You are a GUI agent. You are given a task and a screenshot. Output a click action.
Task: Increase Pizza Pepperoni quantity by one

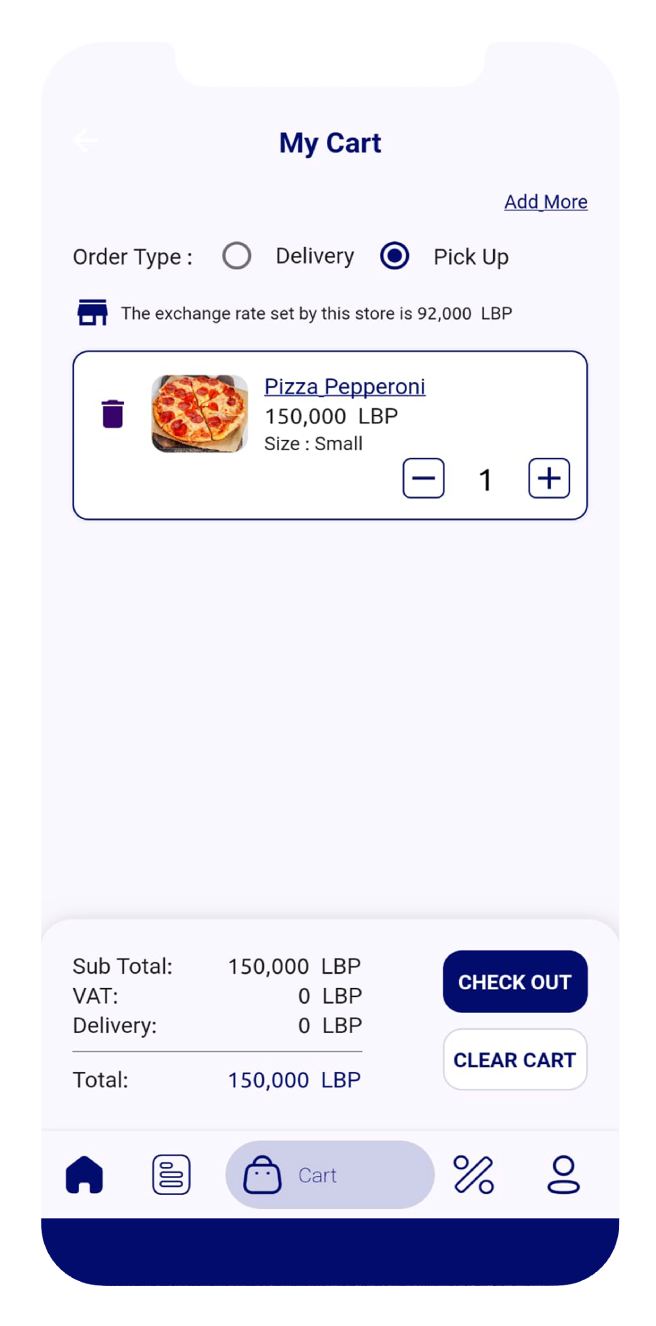(x=549, y=479)
